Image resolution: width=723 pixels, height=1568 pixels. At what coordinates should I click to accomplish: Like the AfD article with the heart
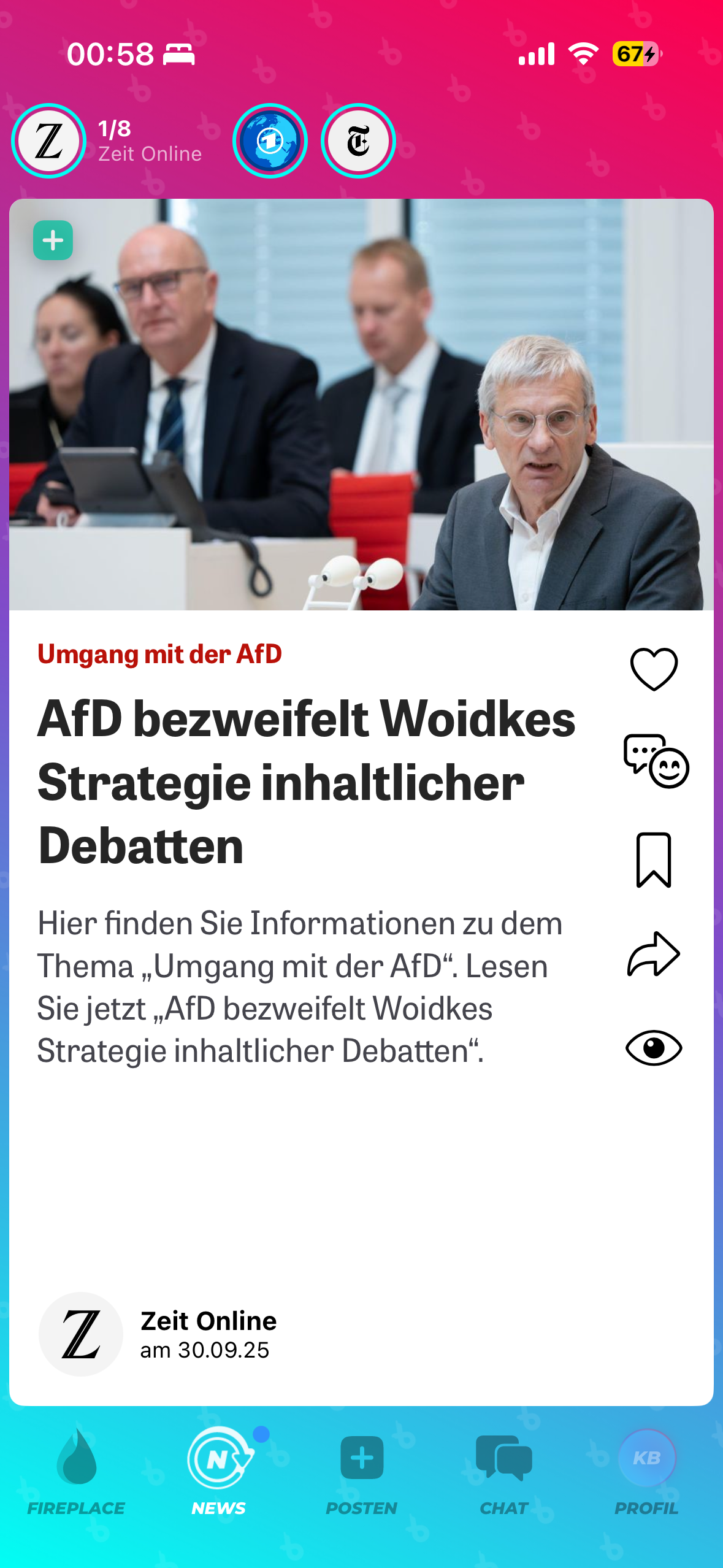click(x=654, y=669)
